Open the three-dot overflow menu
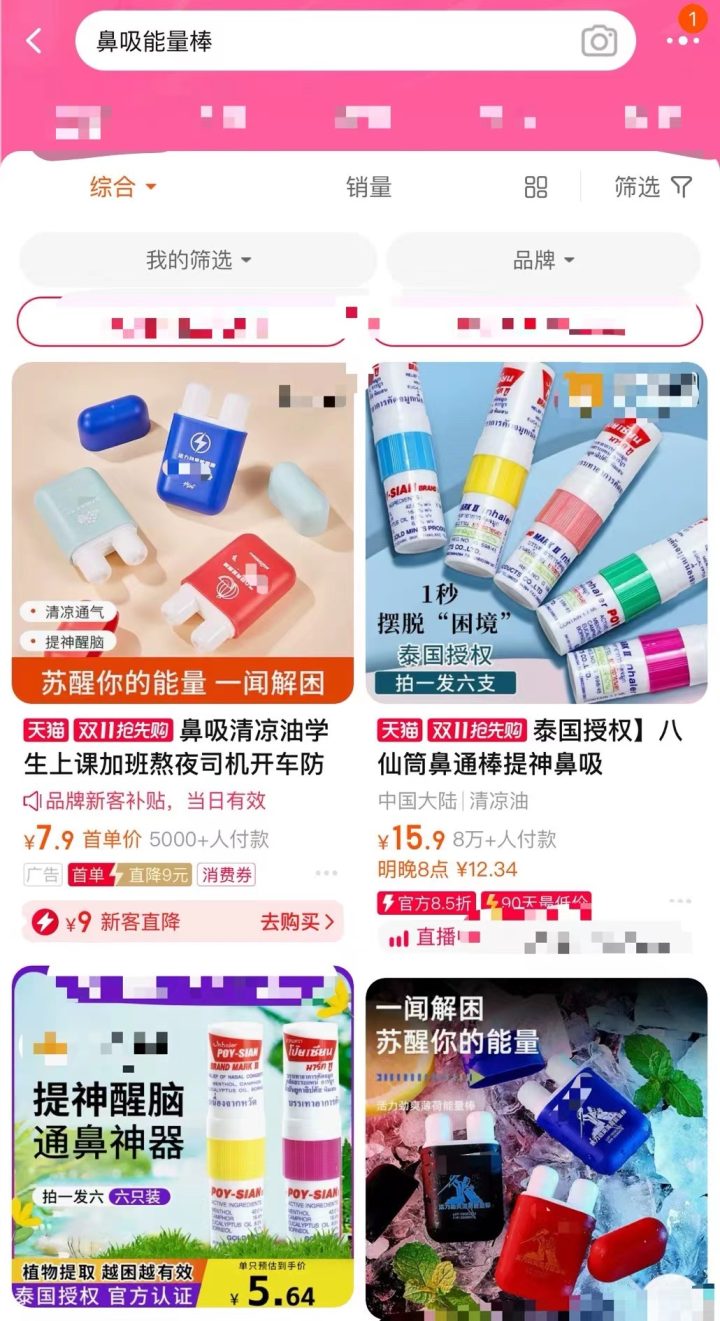The width and height of the screenshot is (720, 1321). 682,41
